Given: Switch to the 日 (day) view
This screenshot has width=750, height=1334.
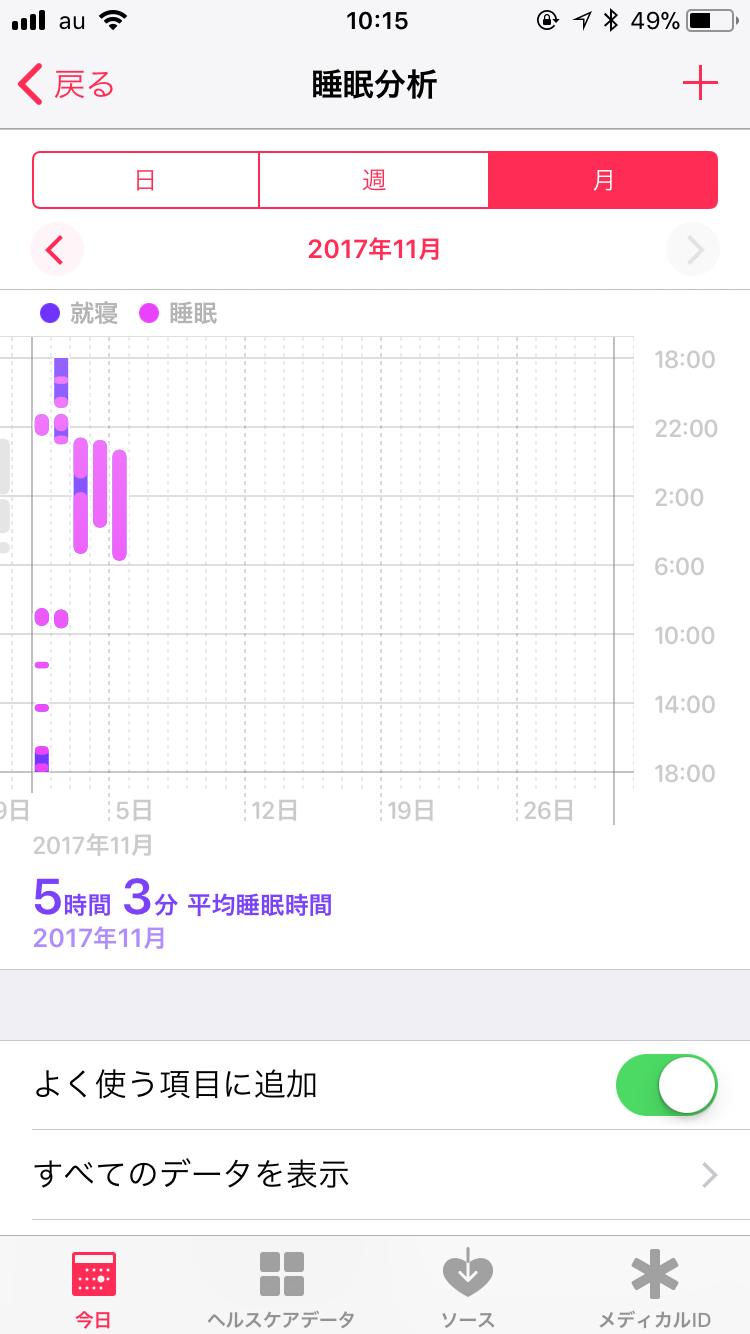Looking at the screenshot, I should 146,180.
